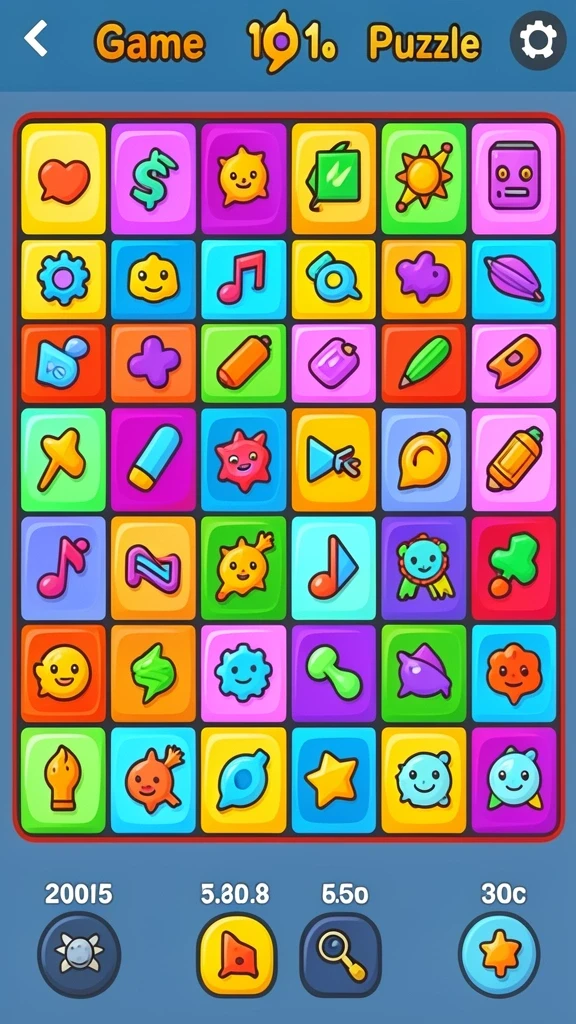Activate the red shape booster labeled 5.80.8
The image size is (576, 1024).
pyautogui.click(x=237, y=953)
